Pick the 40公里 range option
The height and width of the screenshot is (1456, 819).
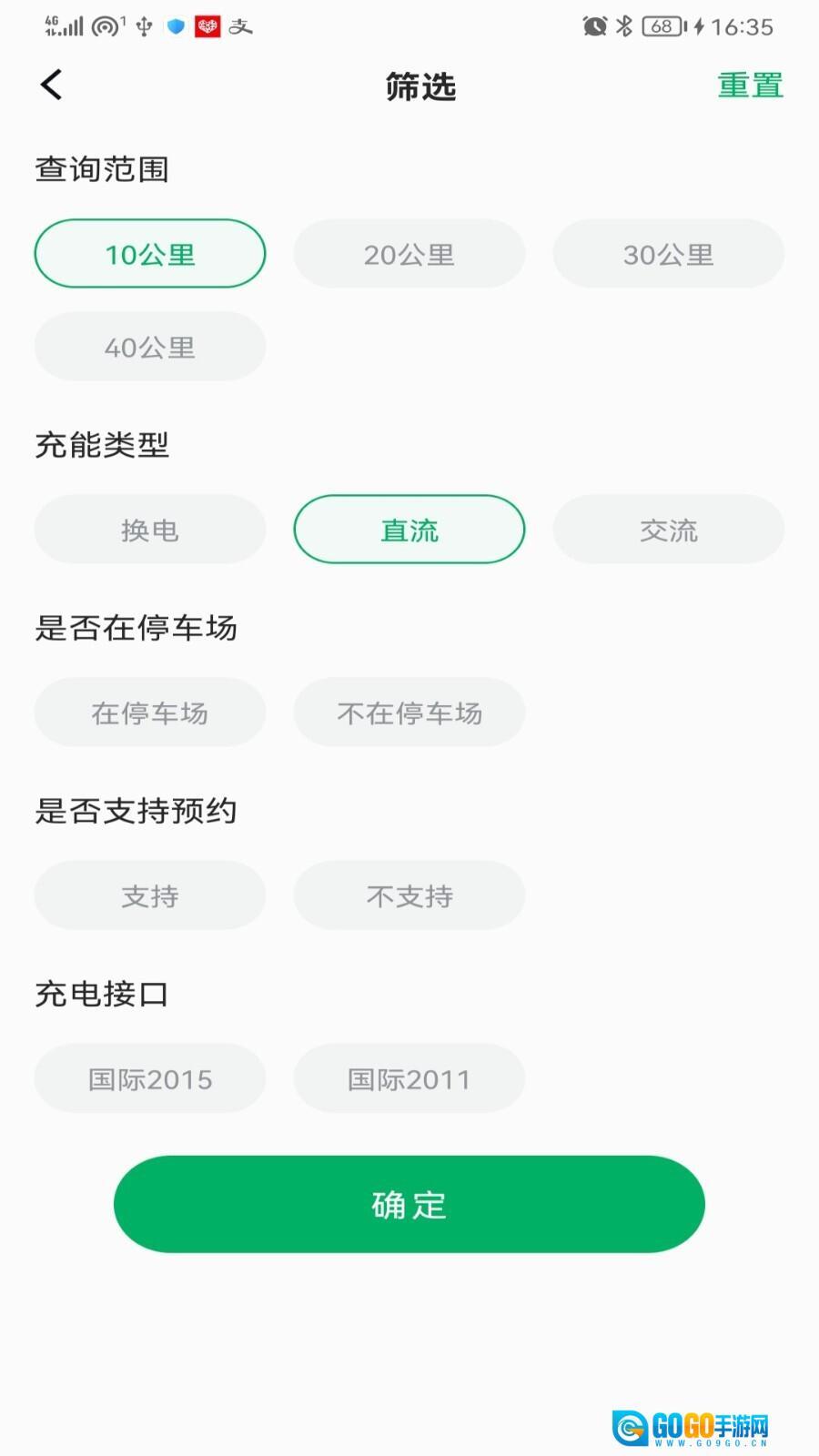(150, 347)
